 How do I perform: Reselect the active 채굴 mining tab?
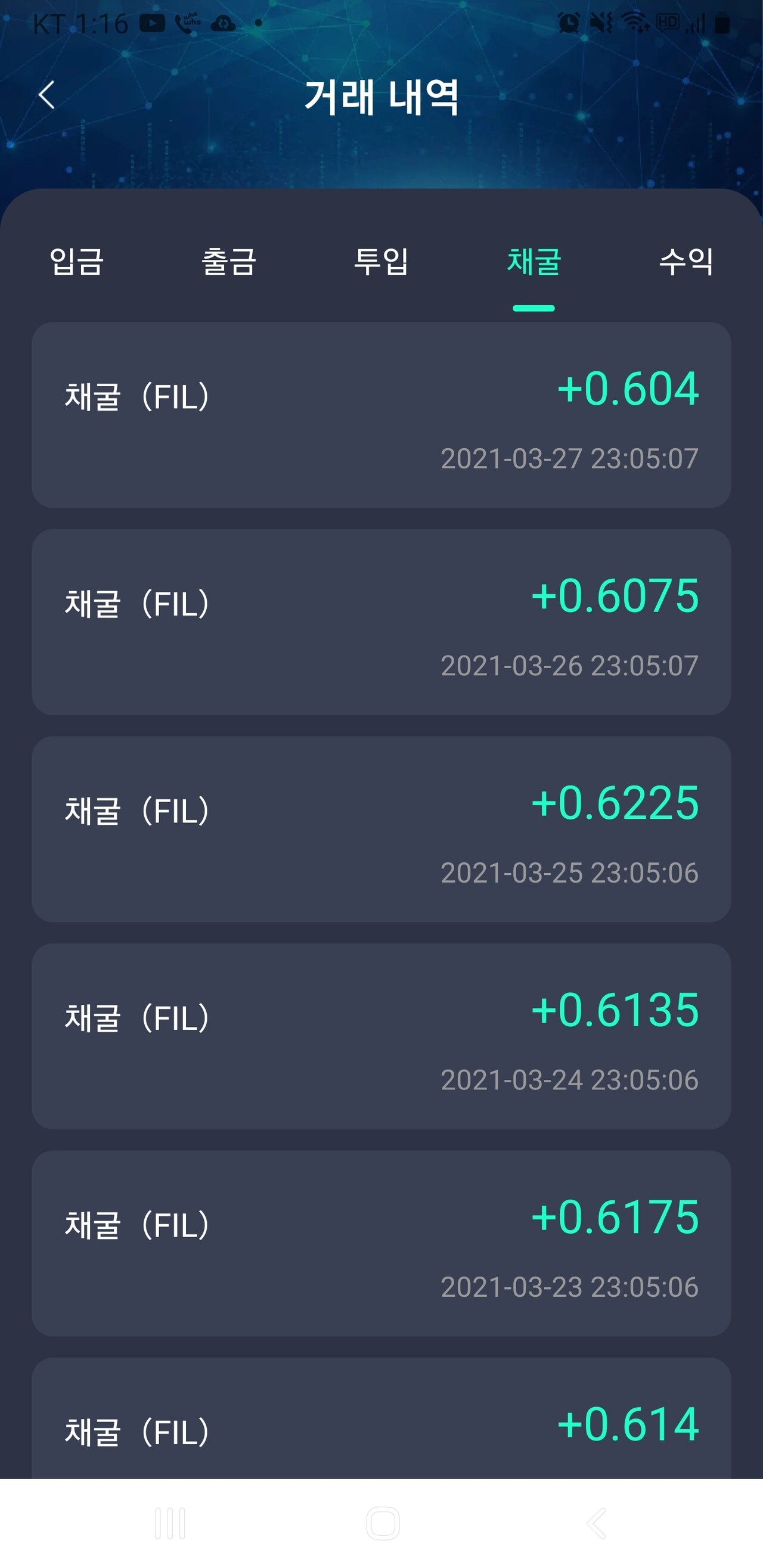[534, 264]
